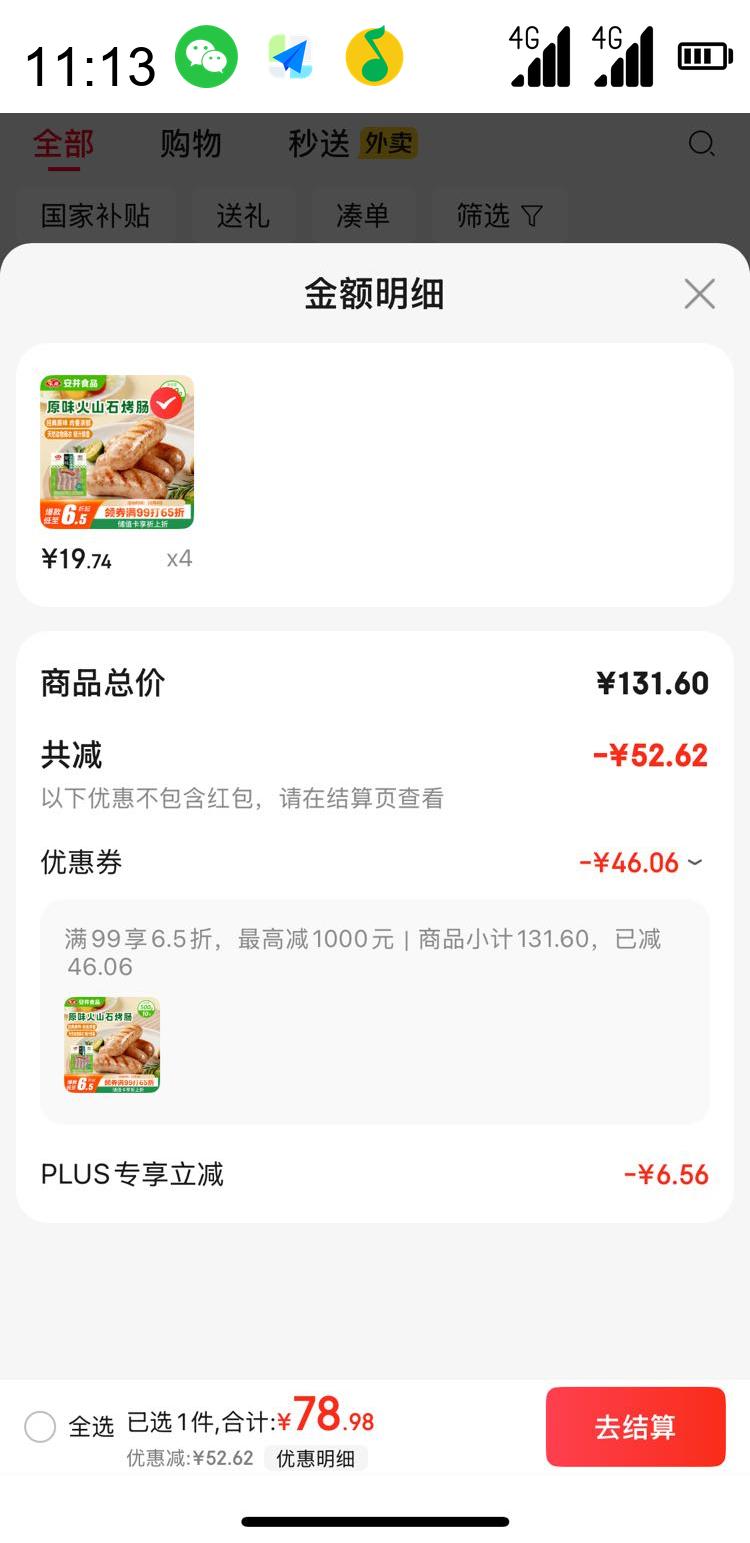
Task: Open 优惠明细 discount breakdown
Action: [x=315, y=1458]
